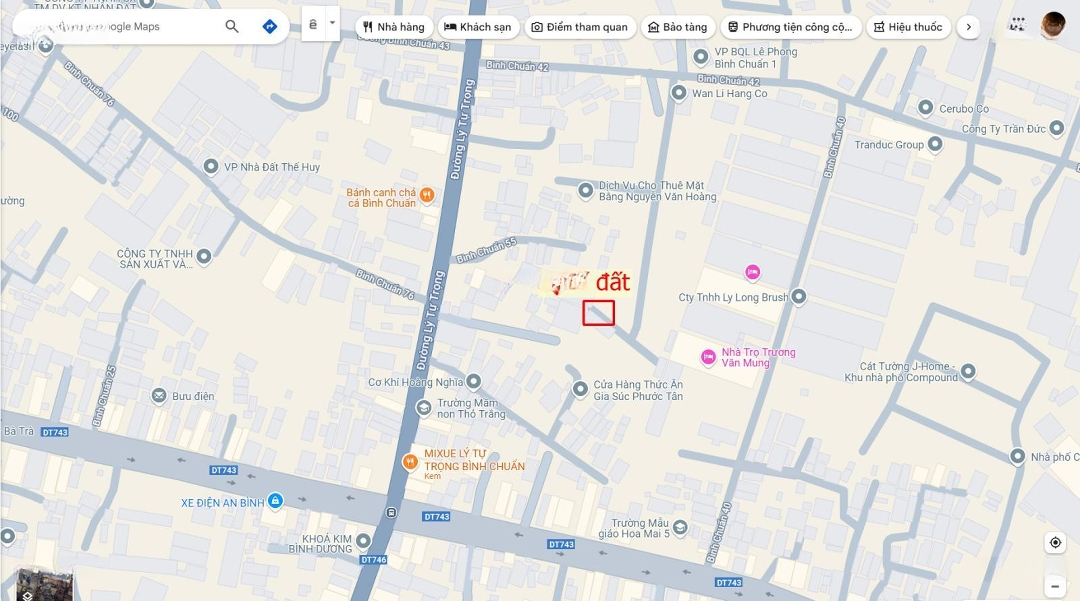The width and height of the screenshot is (1080, 601).
Task: Center the map on my location
Action: [x=1055, y=543]
